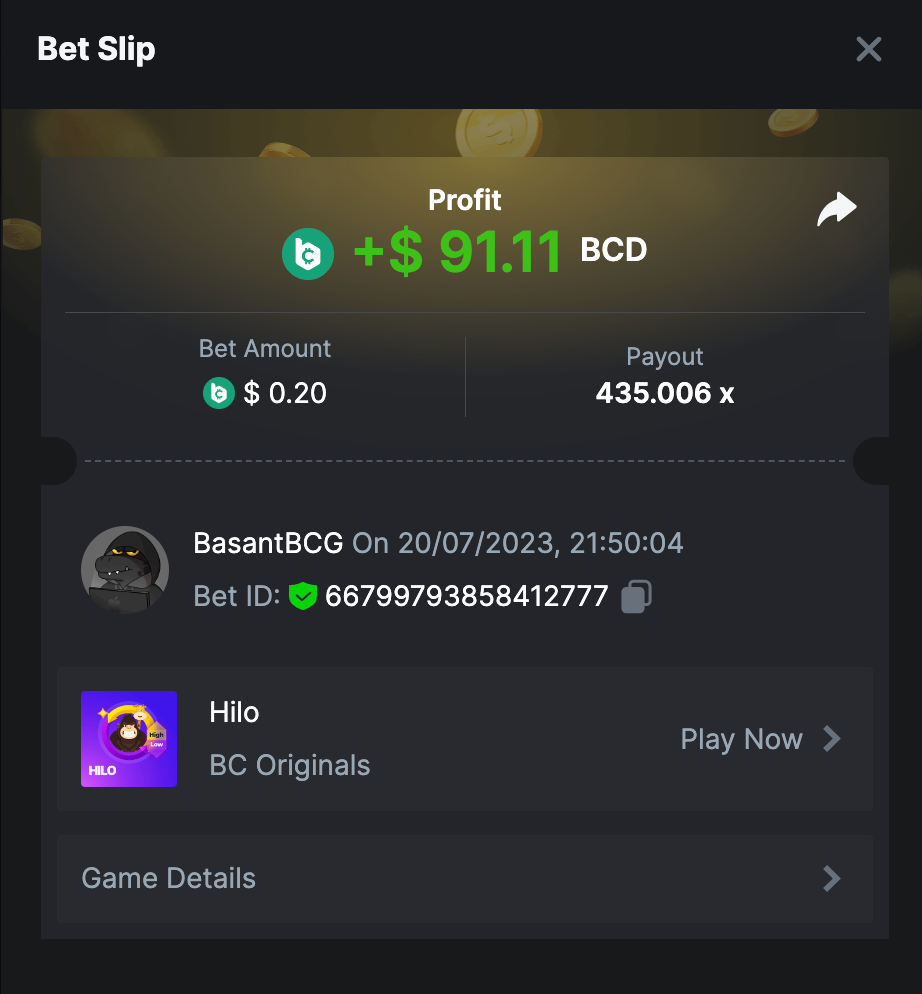Image resolution: width=922 pixels, height=994 pixels.
Task: Share this bet slip
Action: pos(836,210)
